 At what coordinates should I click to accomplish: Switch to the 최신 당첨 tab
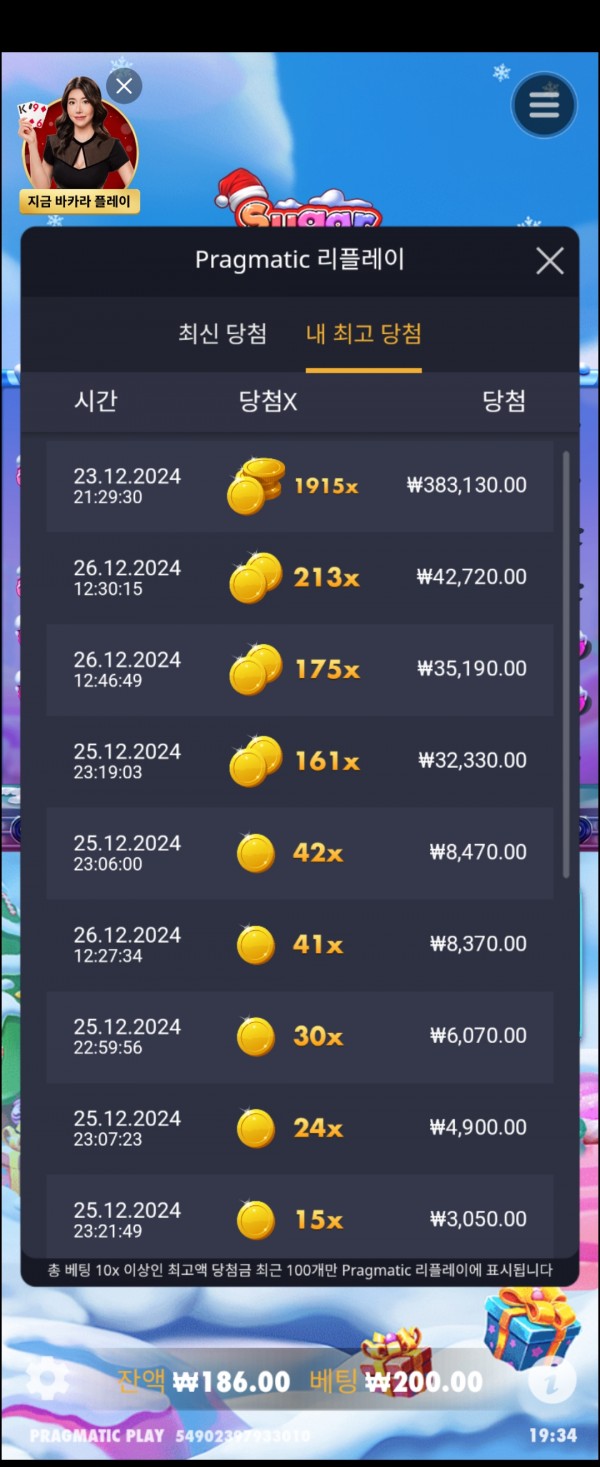[222, 334]
